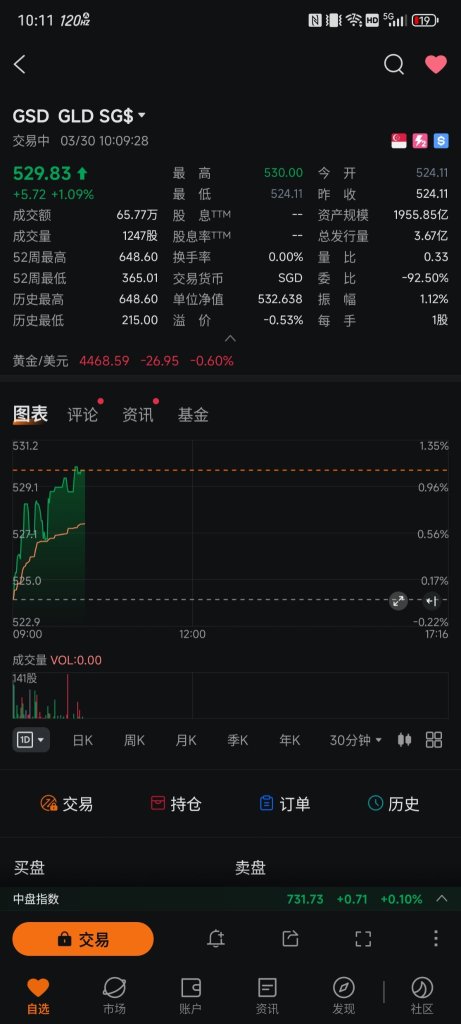Switch to the 资讯 tab in chart section

138,414
